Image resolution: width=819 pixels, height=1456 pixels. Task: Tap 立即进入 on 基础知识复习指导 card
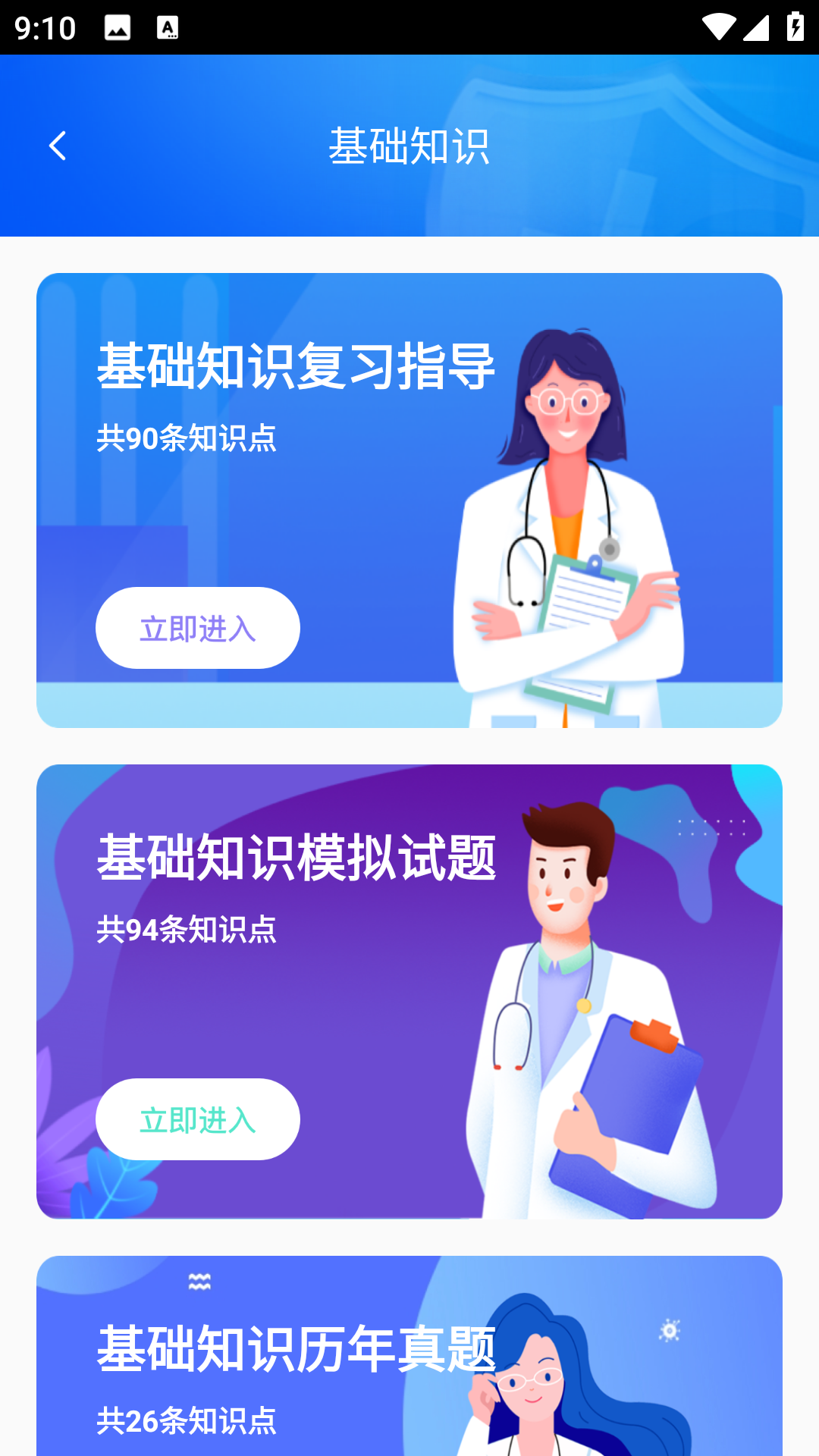tap(196, 627)
